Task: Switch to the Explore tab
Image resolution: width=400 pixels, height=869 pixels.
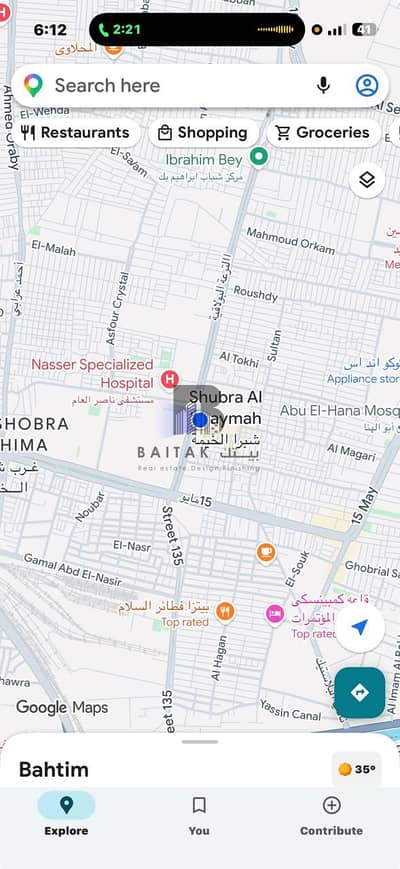Action: click(66, 814)
